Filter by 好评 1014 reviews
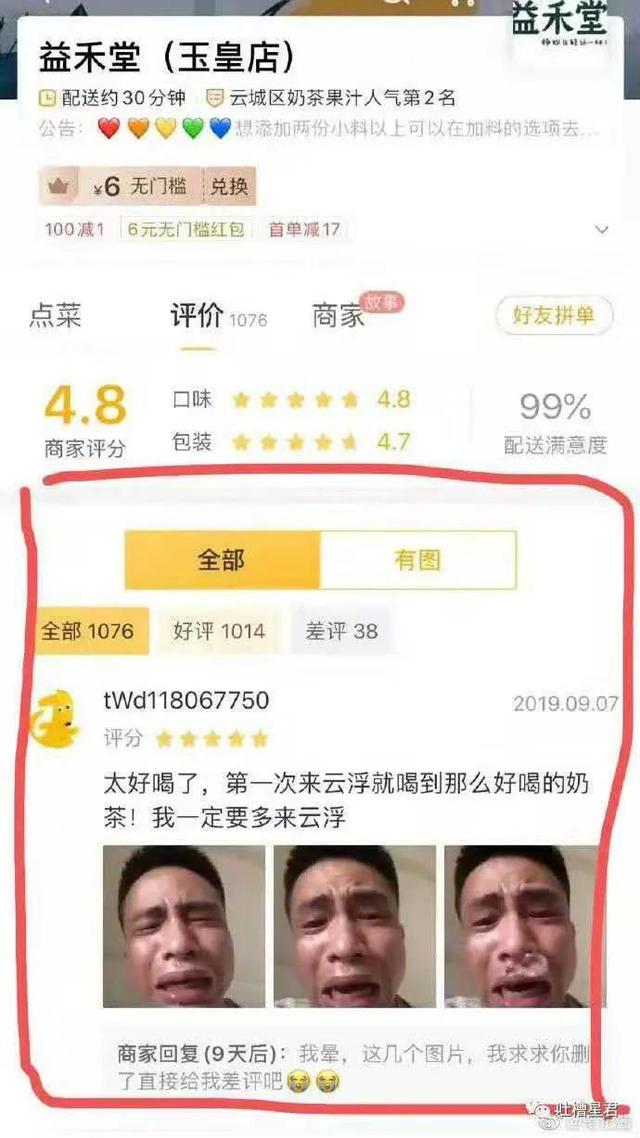The height and width of the screenshot is (1138, 640). click(218, 631)
